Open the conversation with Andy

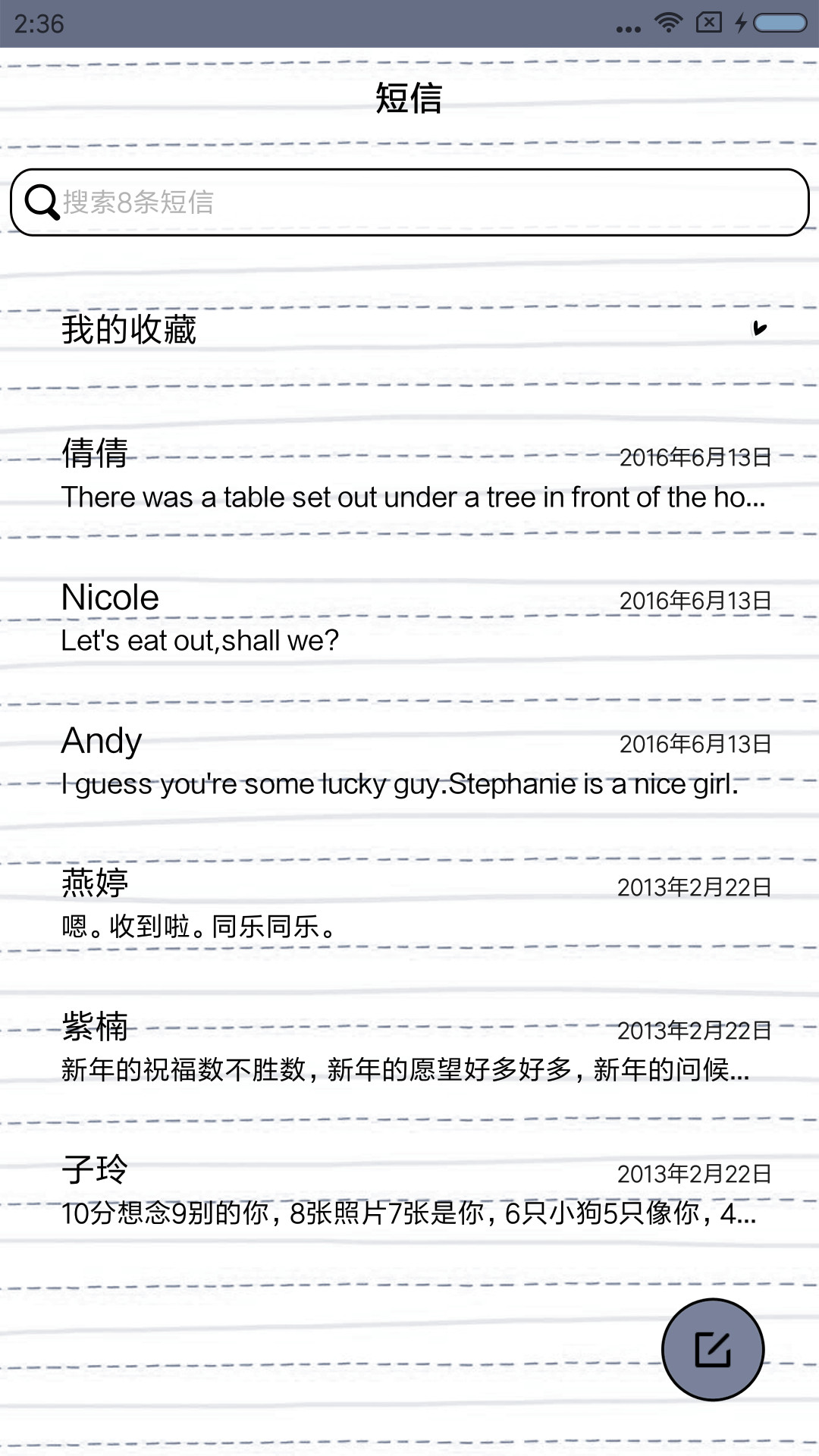pos(409,761)
